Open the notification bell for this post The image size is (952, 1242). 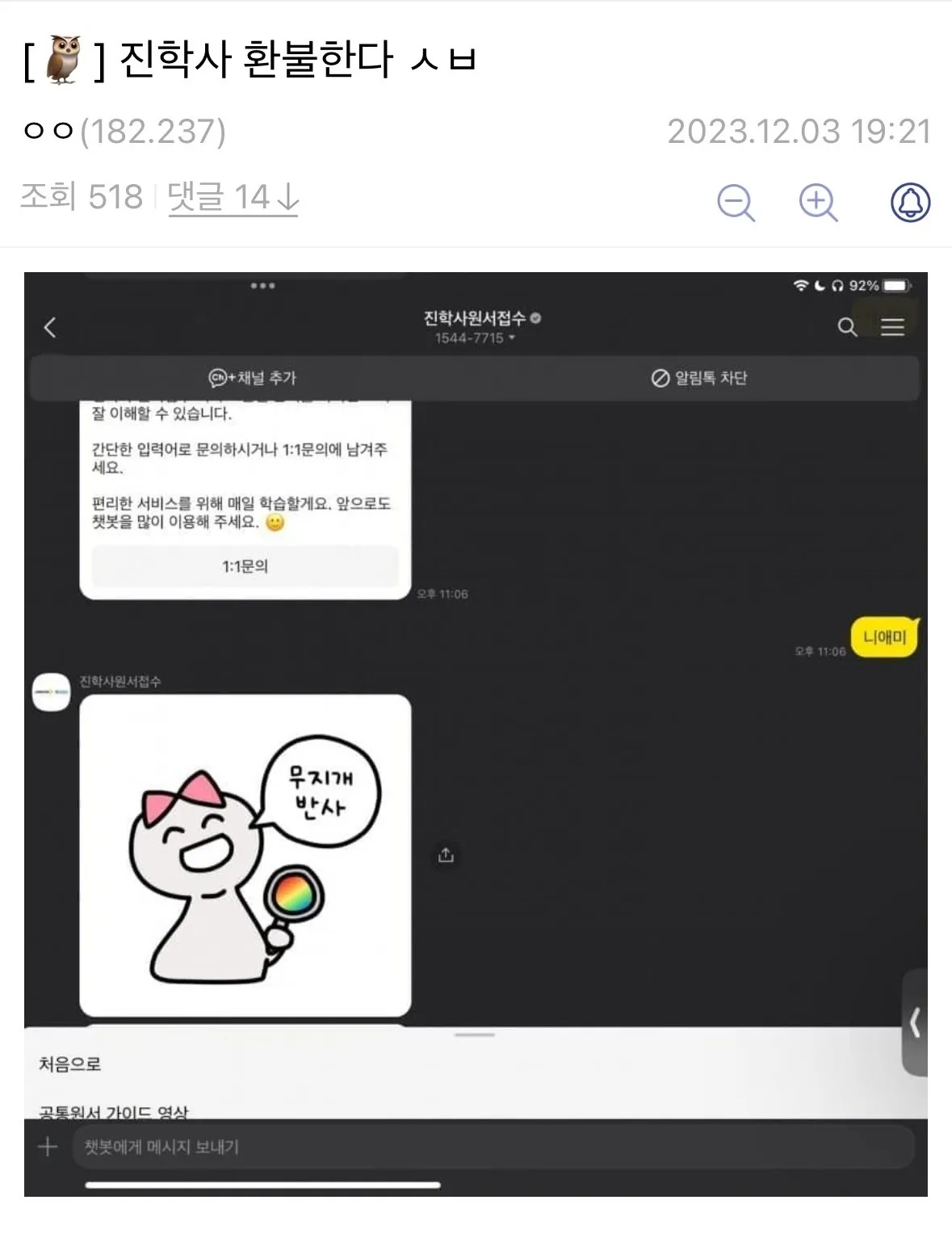tap(910, 202)
